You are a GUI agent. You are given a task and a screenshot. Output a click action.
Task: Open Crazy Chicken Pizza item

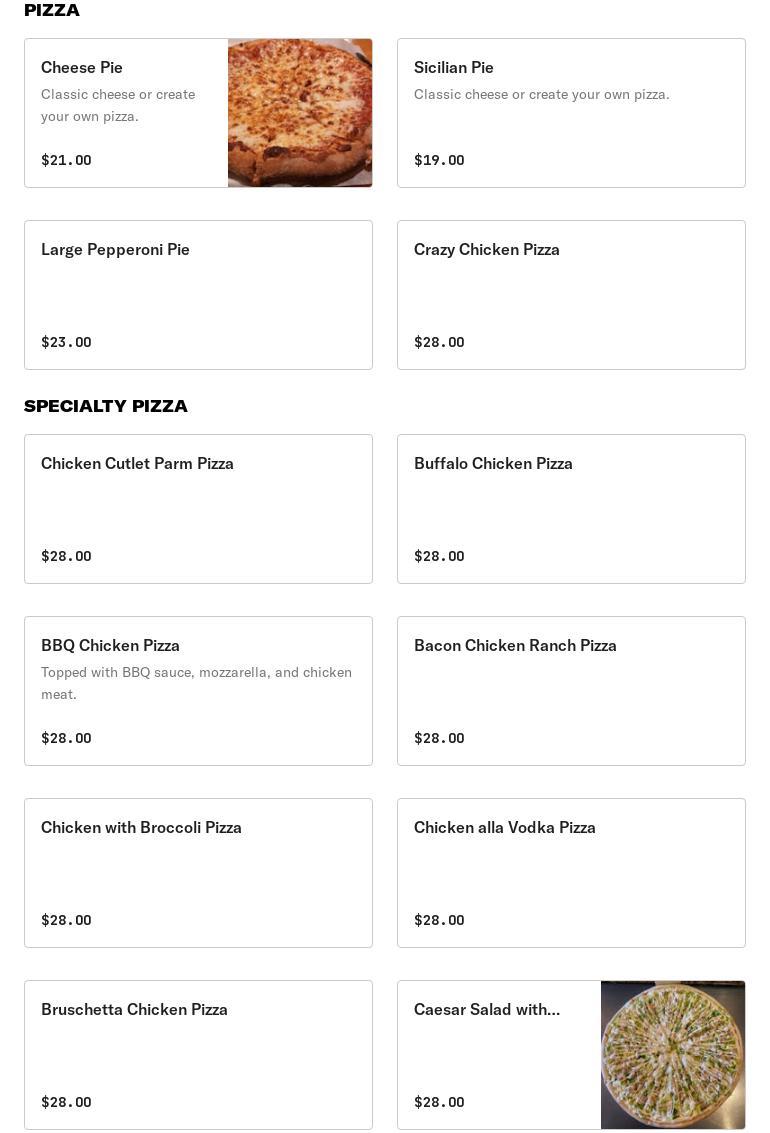point(571,295)
